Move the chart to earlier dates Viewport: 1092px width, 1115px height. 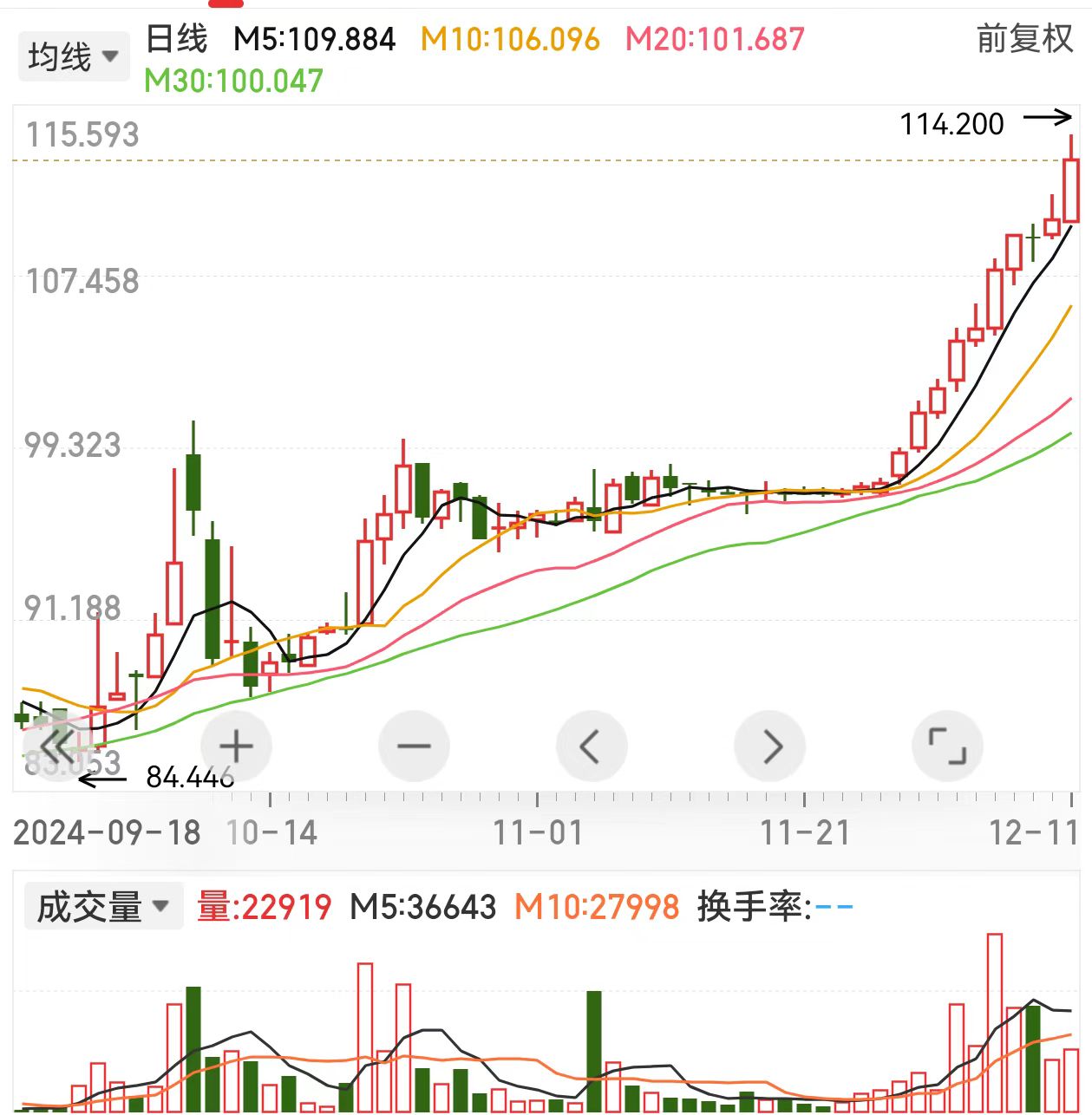[x=591, y=747]
